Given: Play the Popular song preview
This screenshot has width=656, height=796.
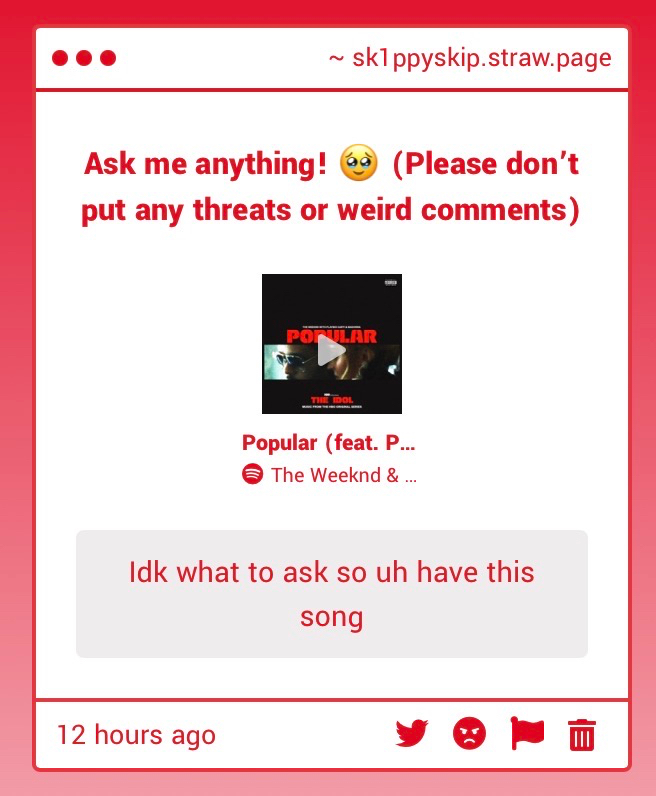Looking at the screenshot, I should pos(331,349).
